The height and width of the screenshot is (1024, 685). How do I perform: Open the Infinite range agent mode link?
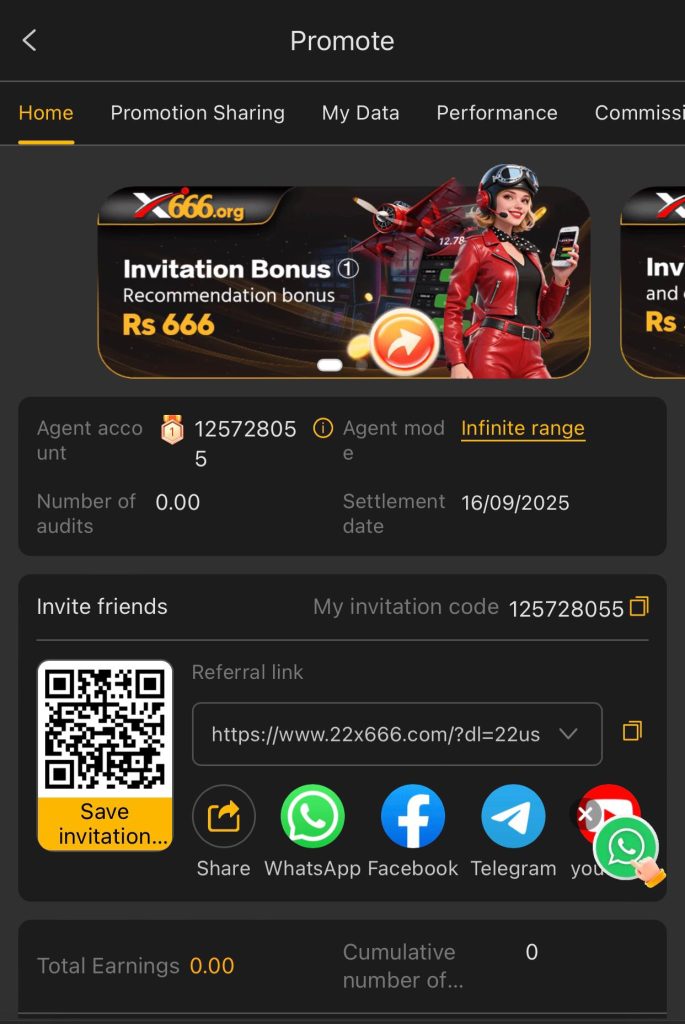point(522,429)
